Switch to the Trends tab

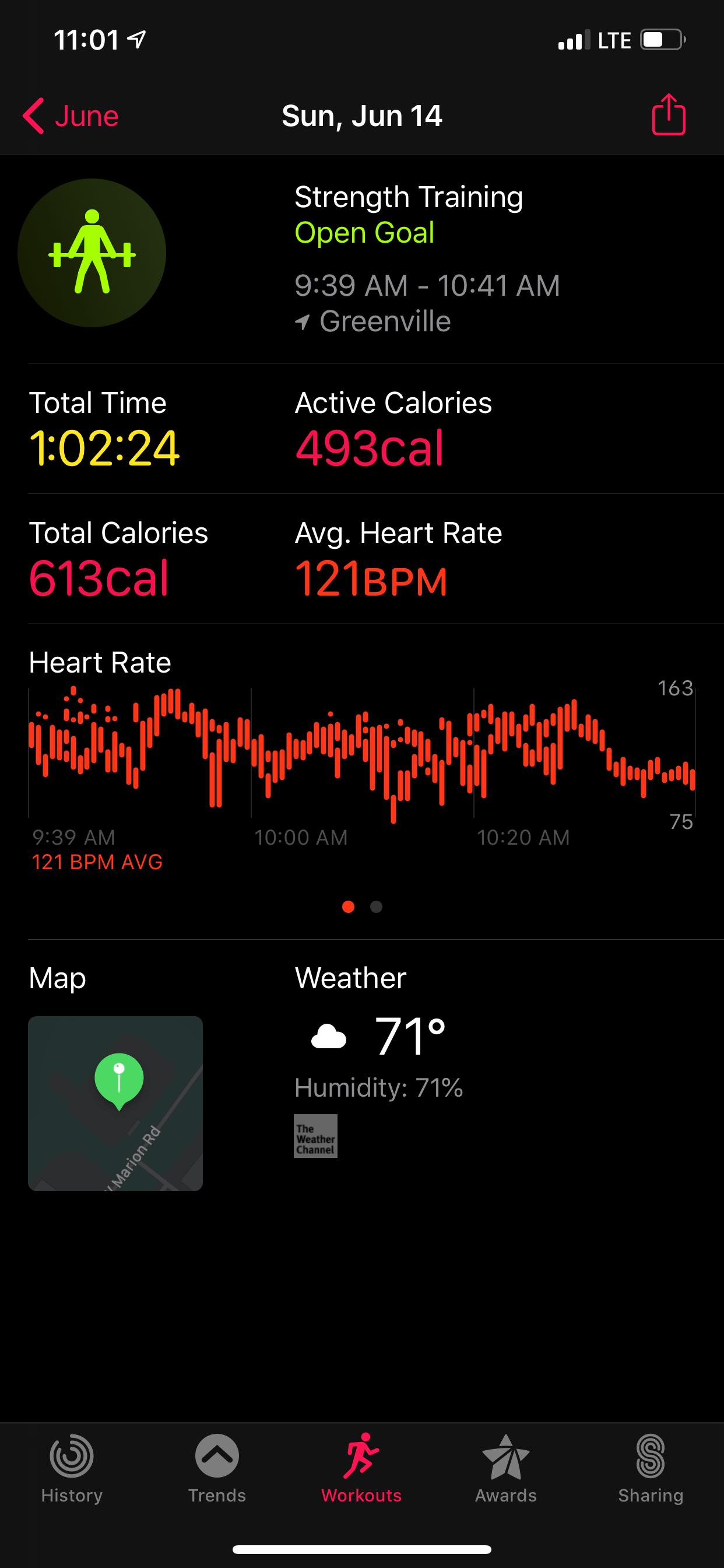(x=217, y=1468)
